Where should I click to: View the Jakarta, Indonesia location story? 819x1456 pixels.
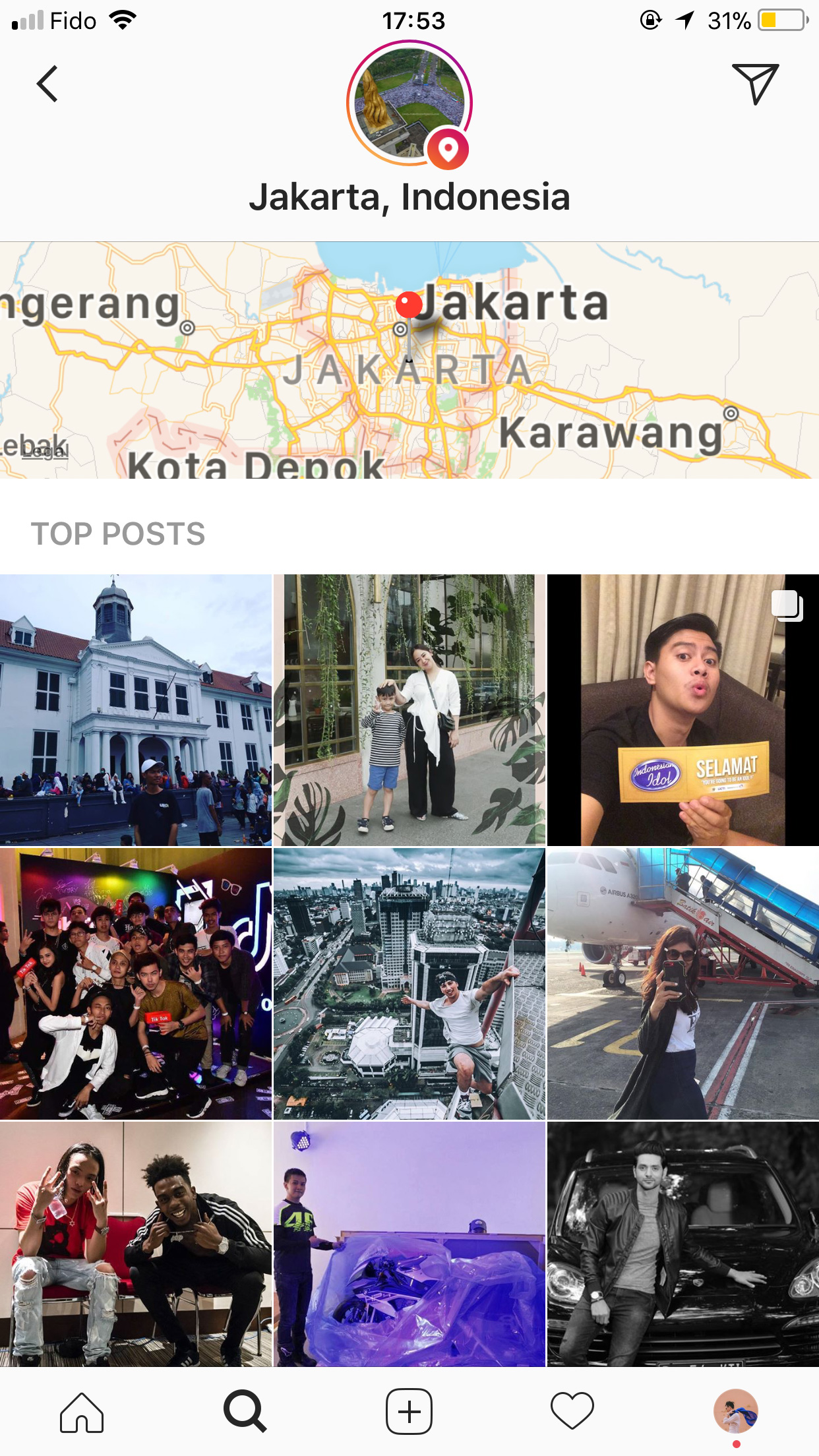[409, 104]
